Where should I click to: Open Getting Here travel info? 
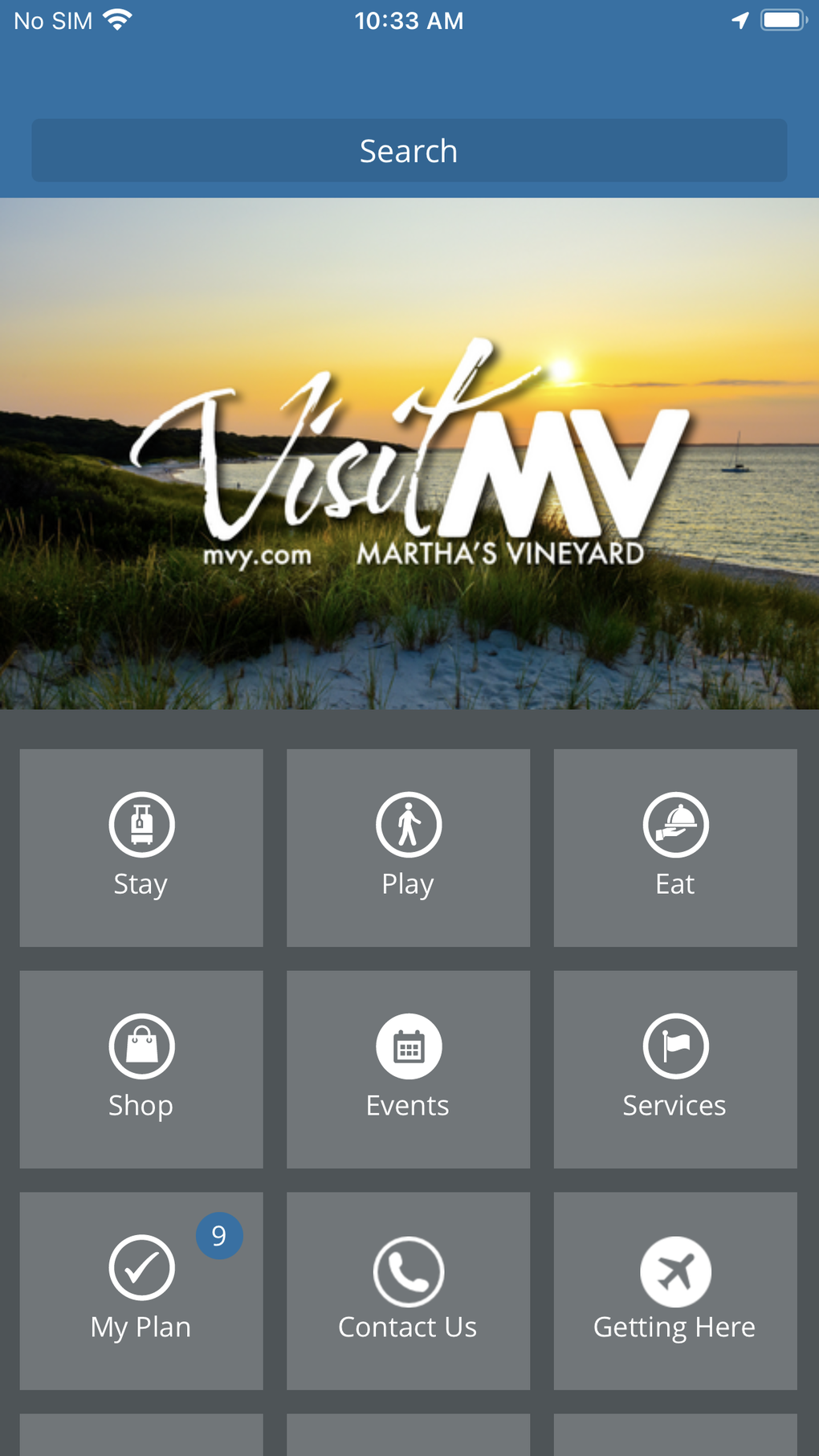(675, 1291)
